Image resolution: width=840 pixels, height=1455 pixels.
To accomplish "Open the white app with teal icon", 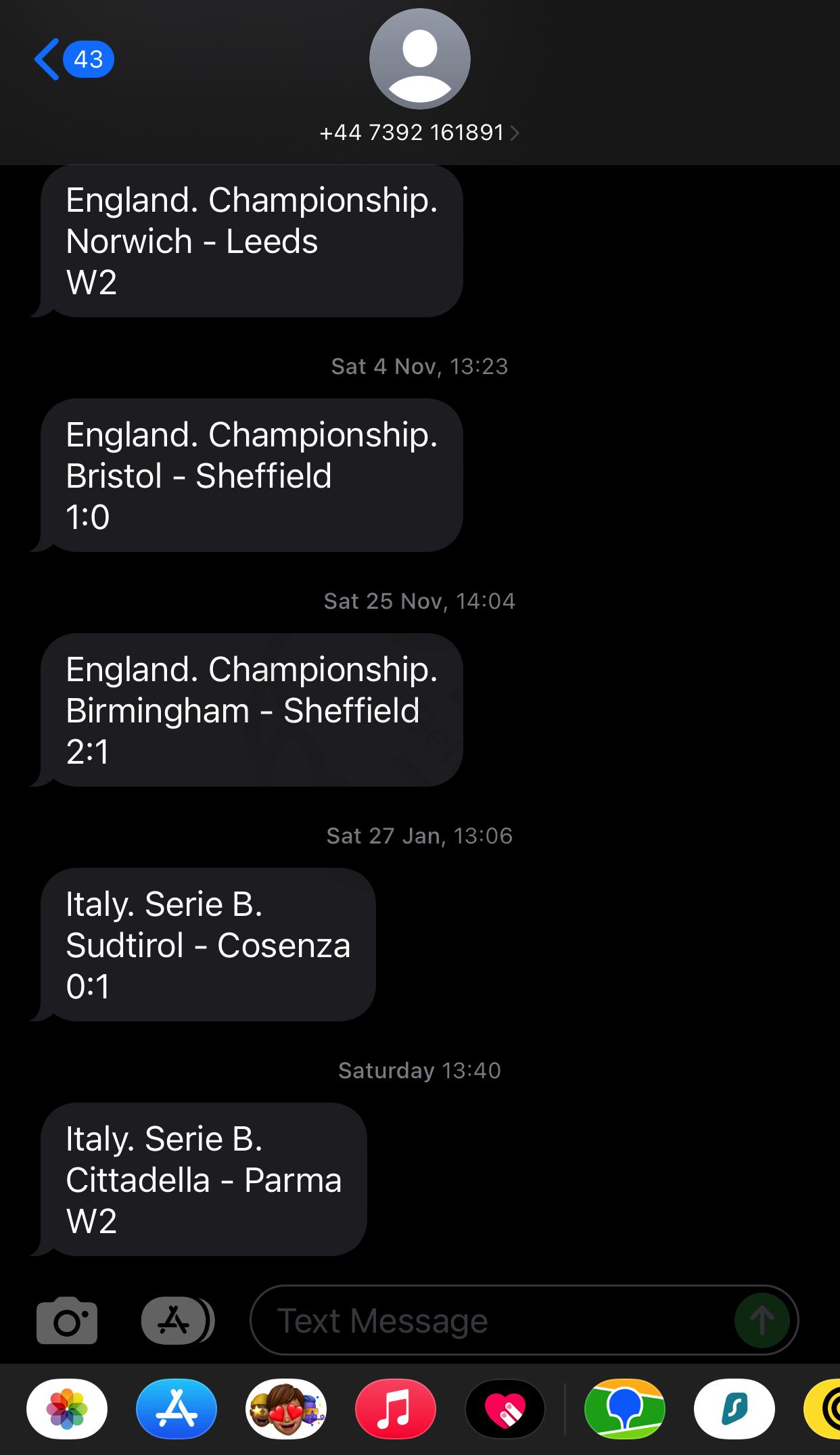I will [x=734, y=1409].
